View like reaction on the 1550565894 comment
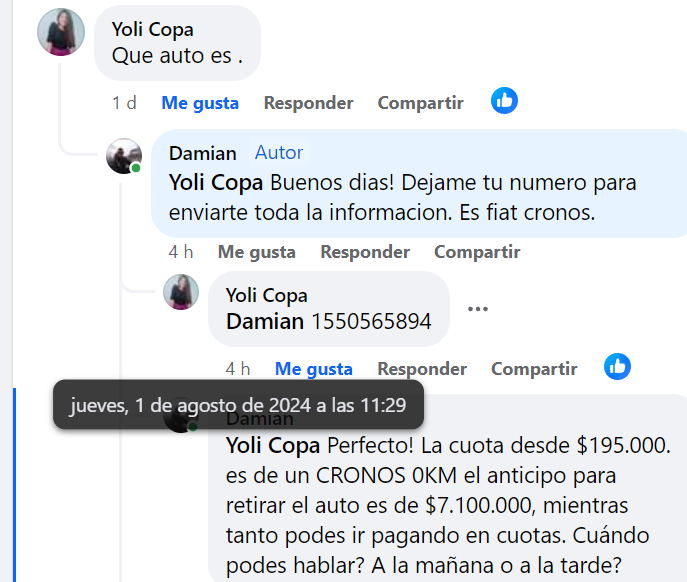 (617, 367)
